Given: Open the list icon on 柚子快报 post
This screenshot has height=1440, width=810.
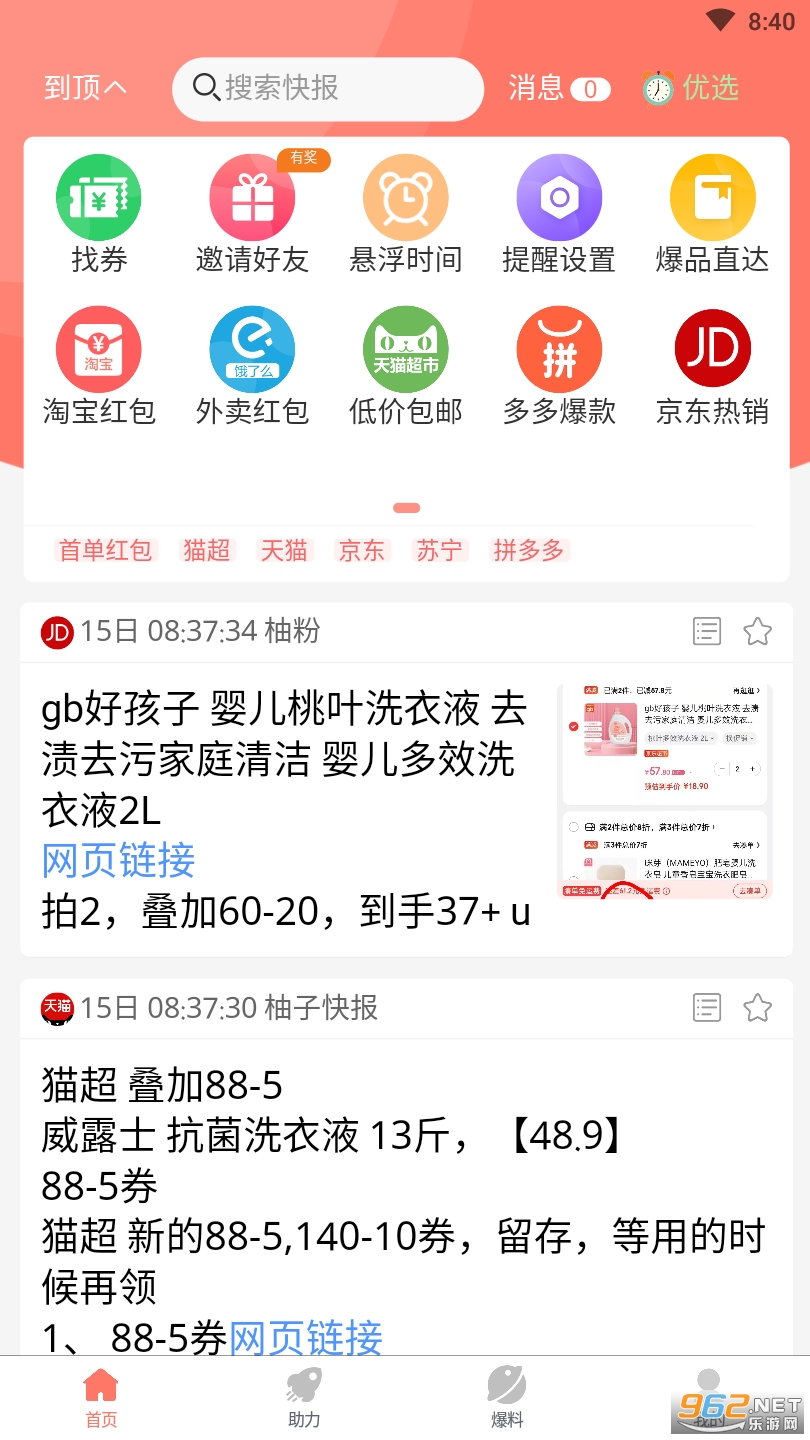Looking at the screenshot, I should tap(706, 1008).
